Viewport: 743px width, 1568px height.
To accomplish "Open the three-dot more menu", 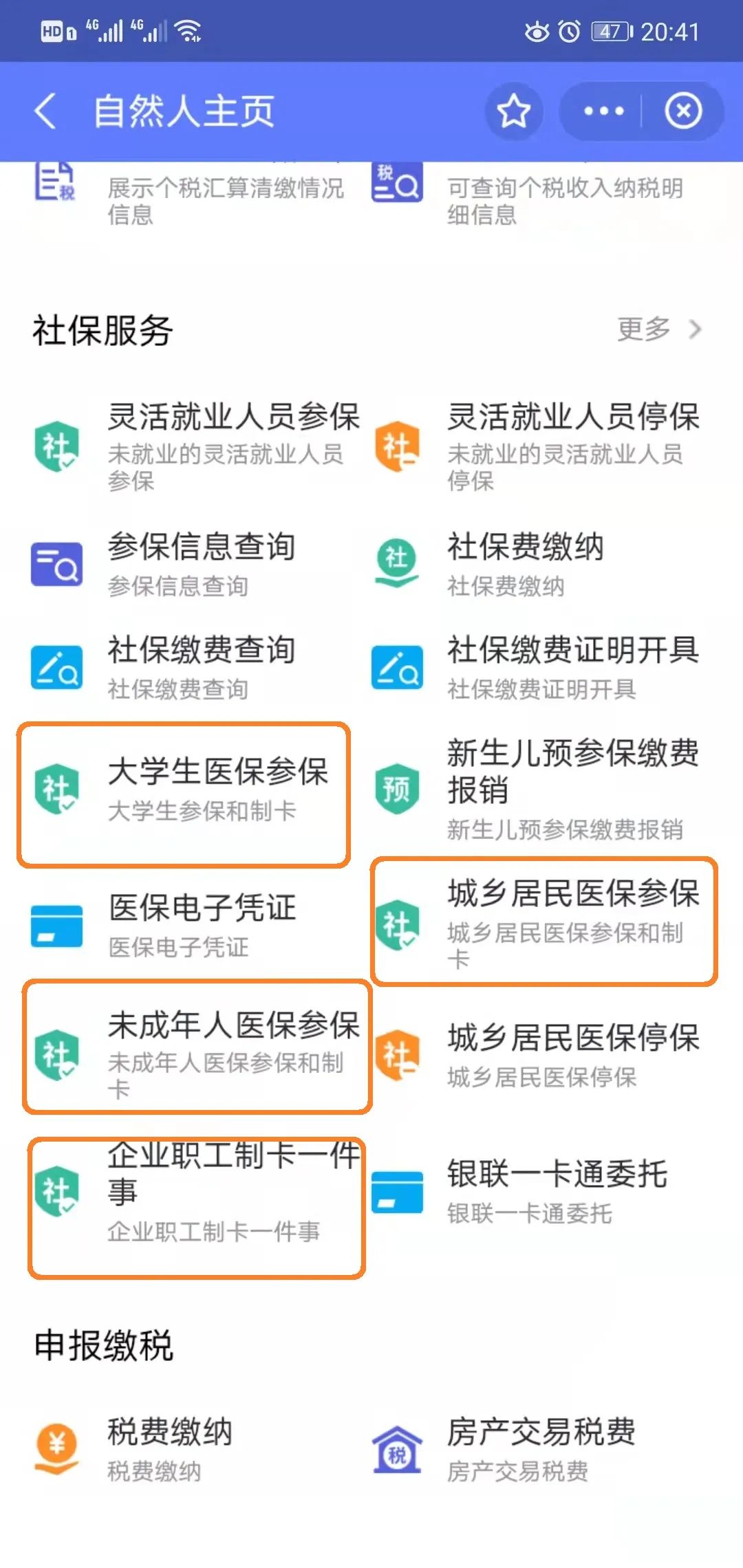I will click(x=603, y=111).
